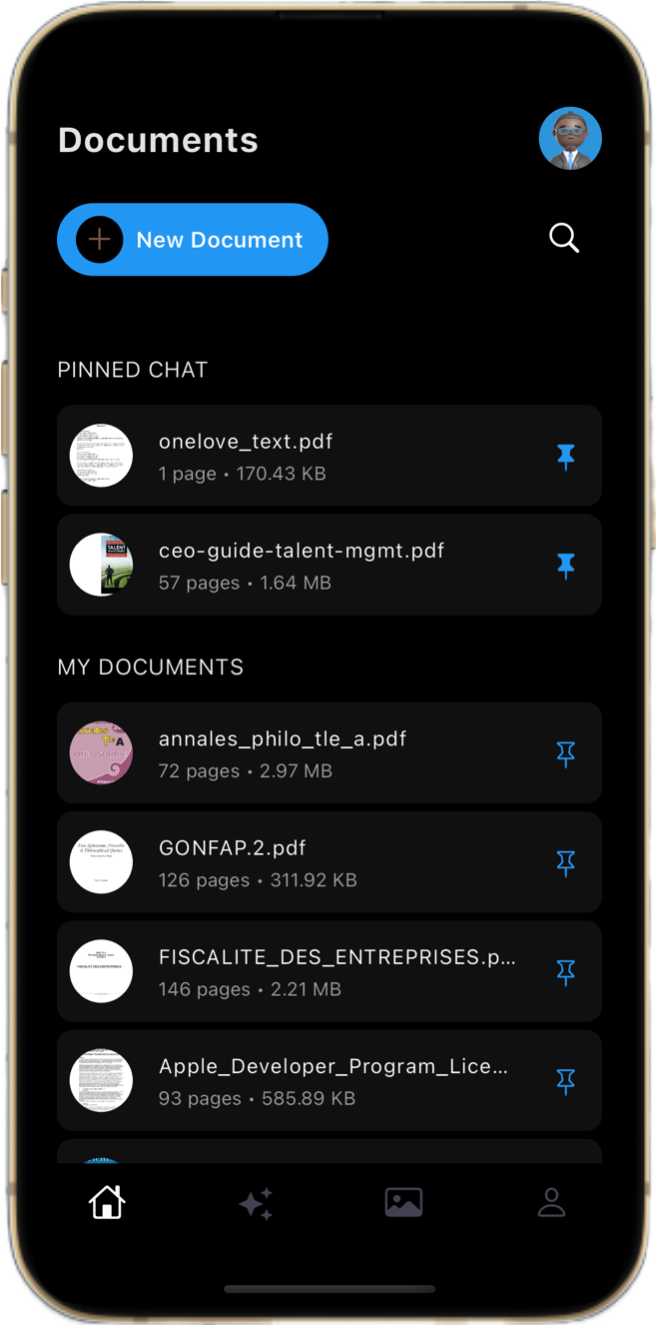656x1325 pixels.
Task: Open the GONFAP.2.pdf document
Action: (x=300, y=862)
